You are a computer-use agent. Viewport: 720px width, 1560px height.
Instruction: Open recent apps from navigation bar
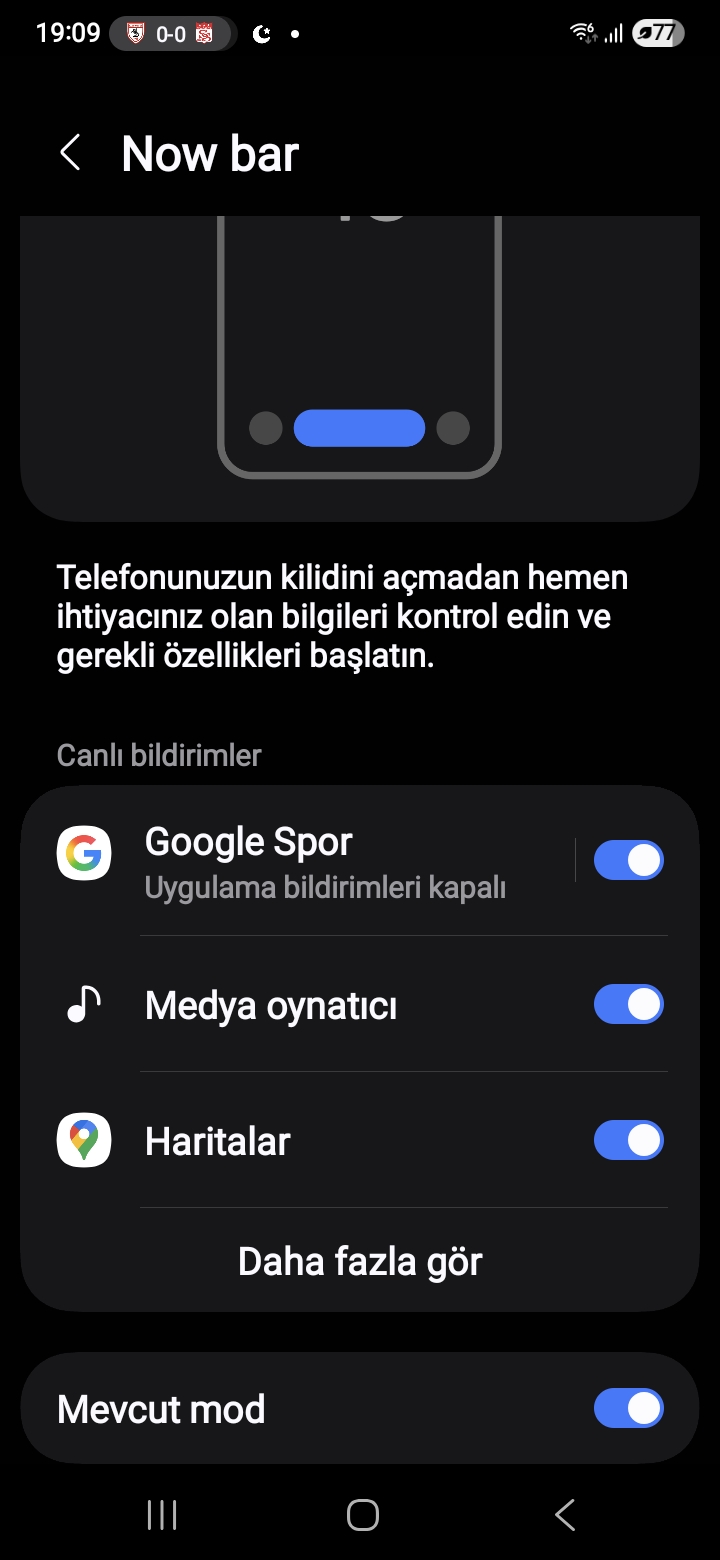pyautogui.click(x=162, y=1515)
